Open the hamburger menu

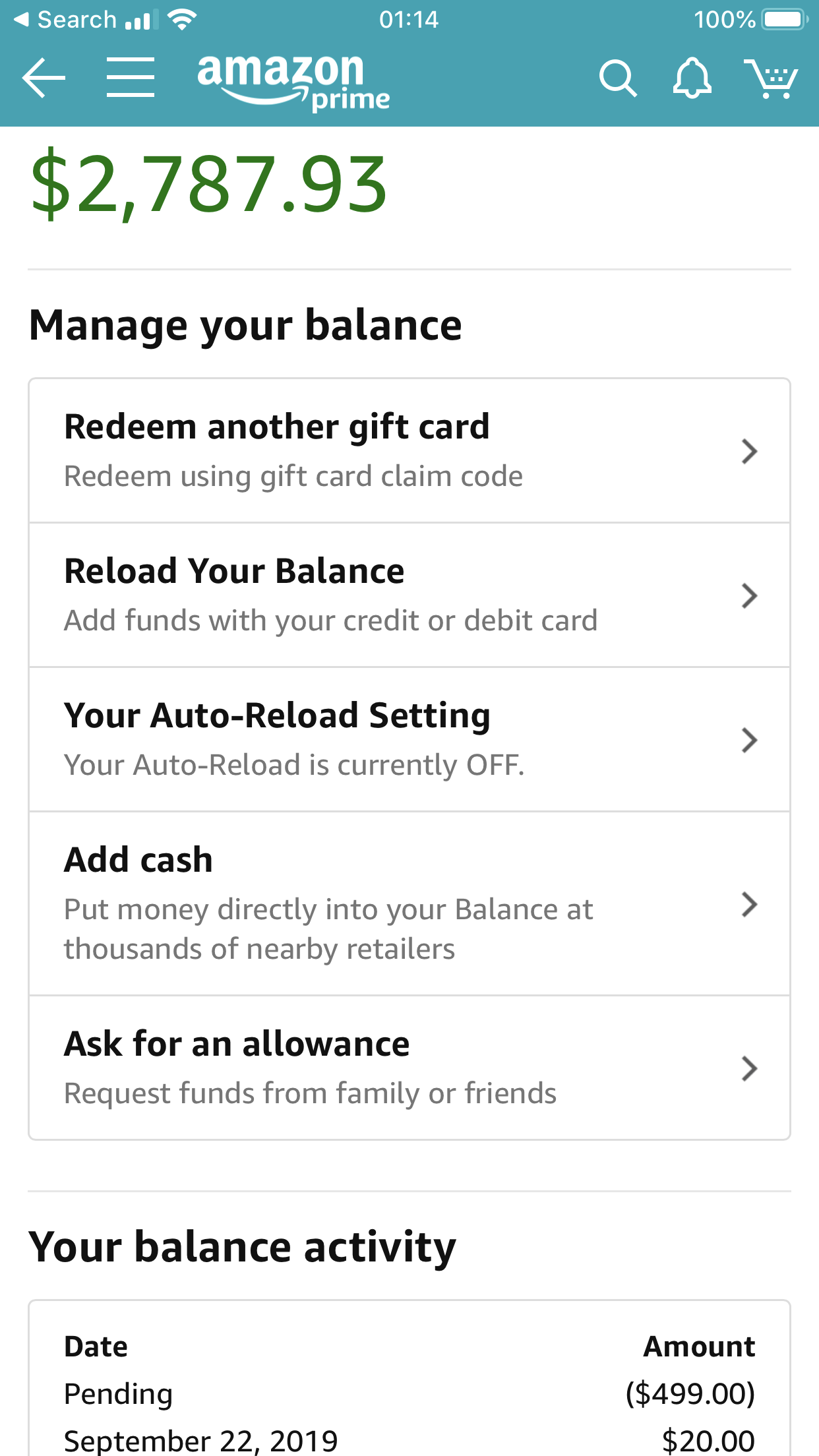(131, 78)
